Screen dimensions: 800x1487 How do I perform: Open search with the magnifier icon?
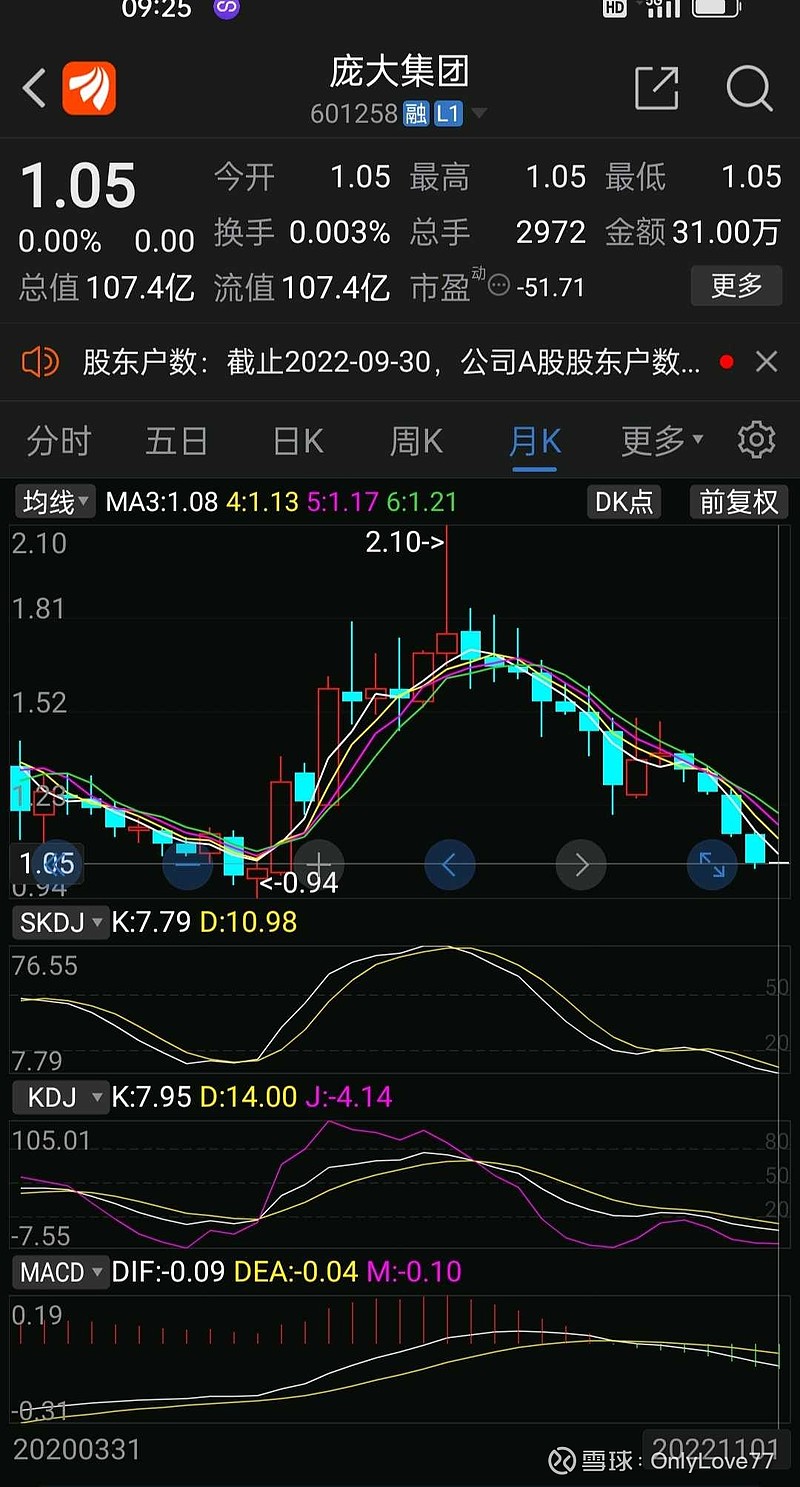[748, 89]
